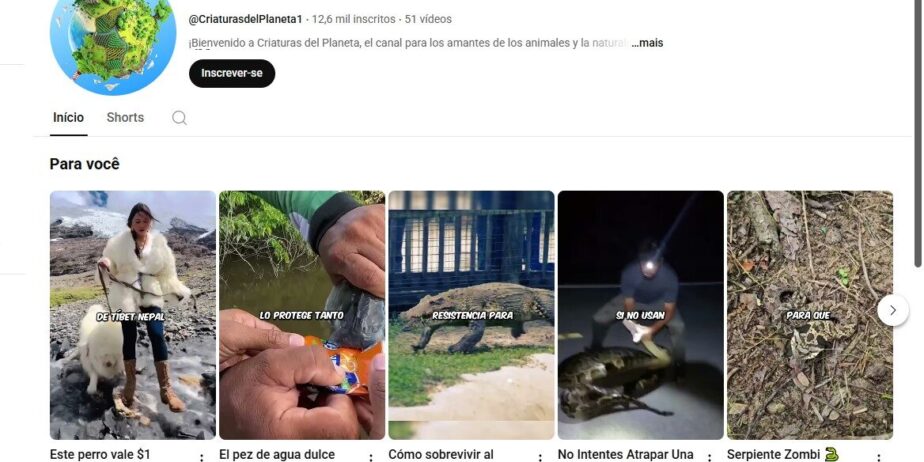Open the channel search icon
This screenshot has height=462, width=924.
179,118
